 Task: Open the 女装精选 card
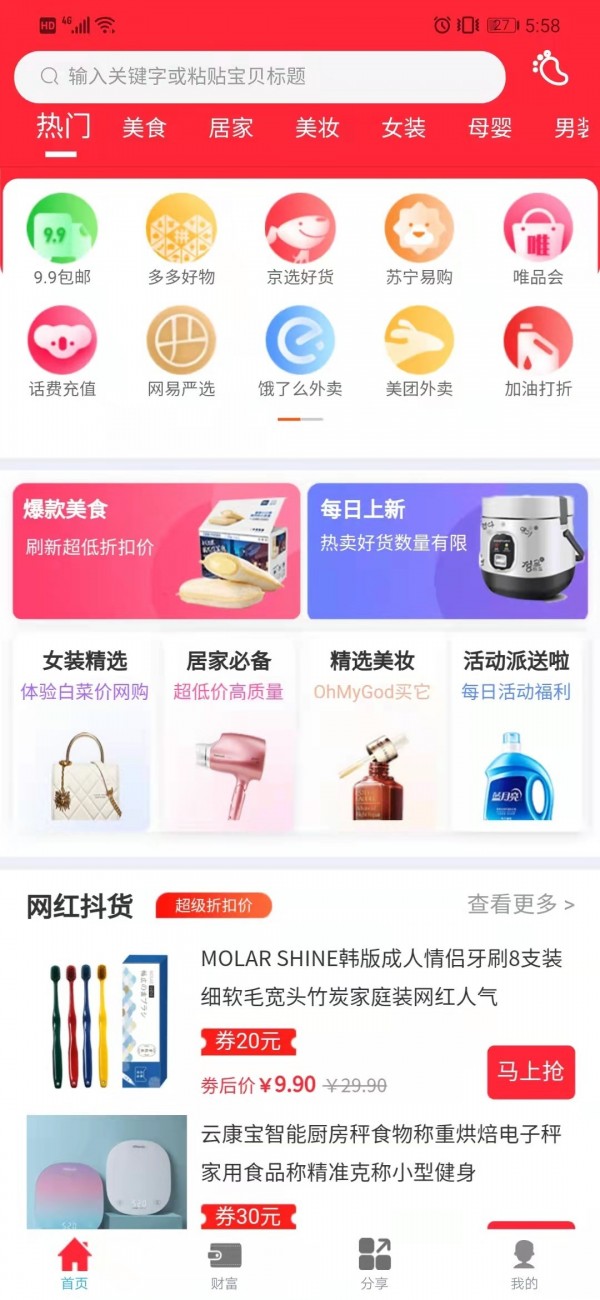(x=85, y=733)
